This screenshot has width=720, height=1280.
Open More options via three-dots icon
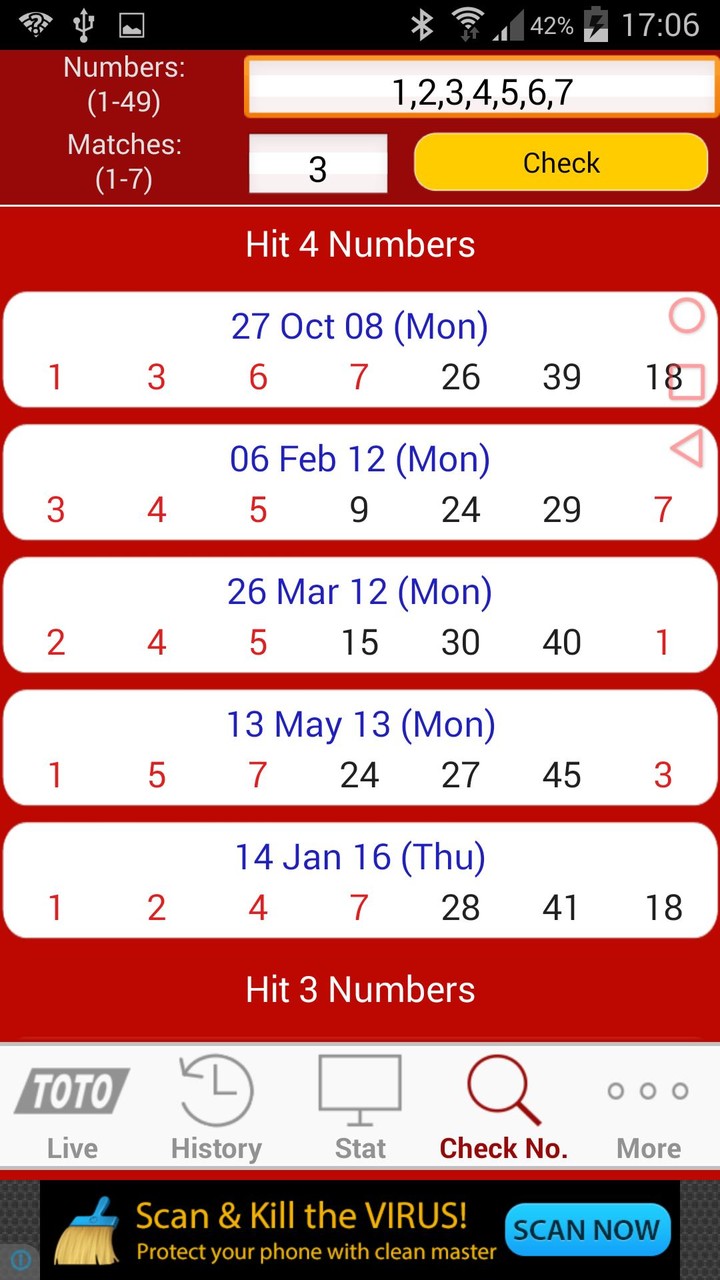pos(647,1091)
